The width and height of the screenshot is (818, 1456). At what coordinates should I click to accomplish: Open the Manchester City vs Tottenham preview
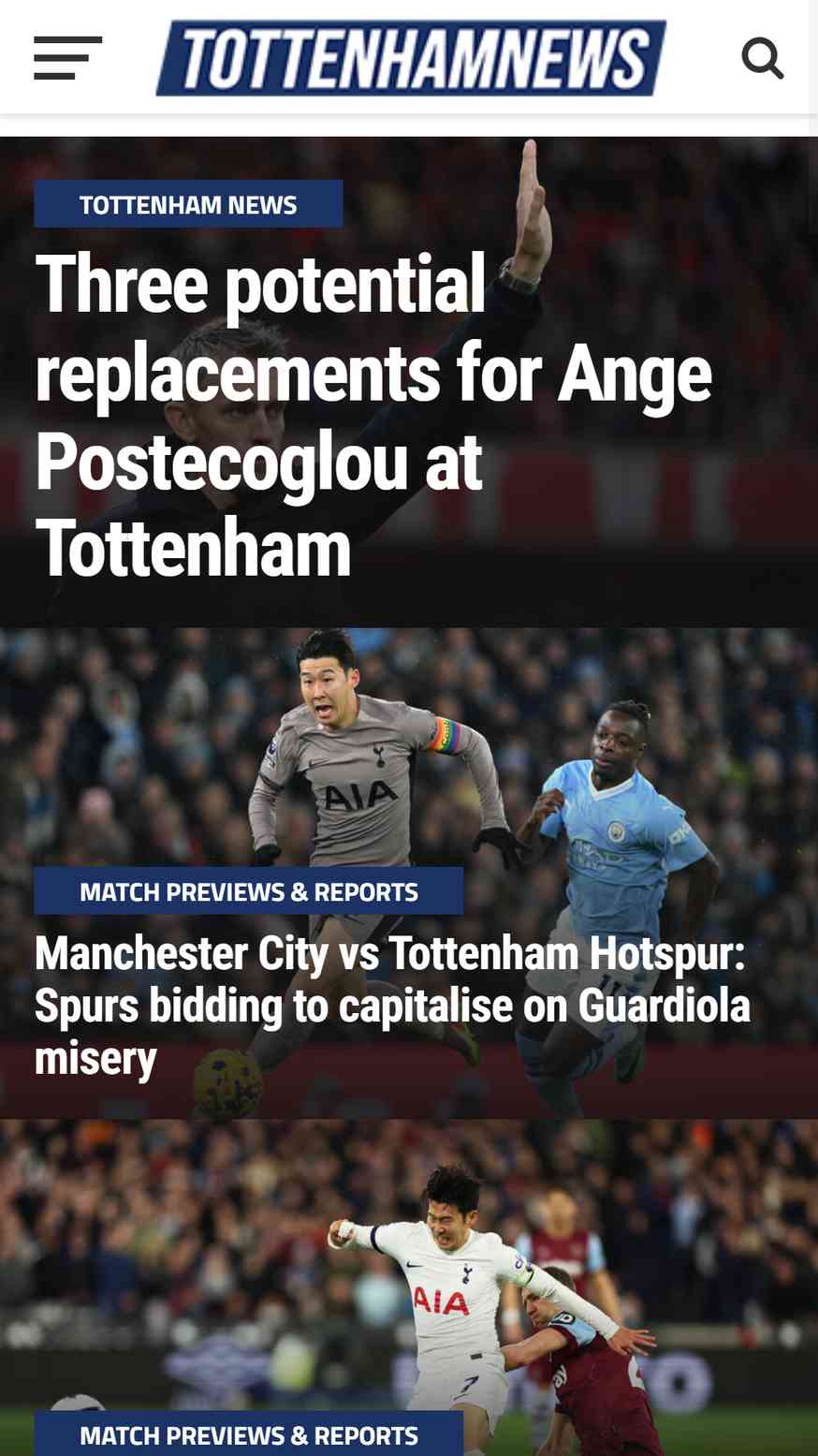(392, 1006)
